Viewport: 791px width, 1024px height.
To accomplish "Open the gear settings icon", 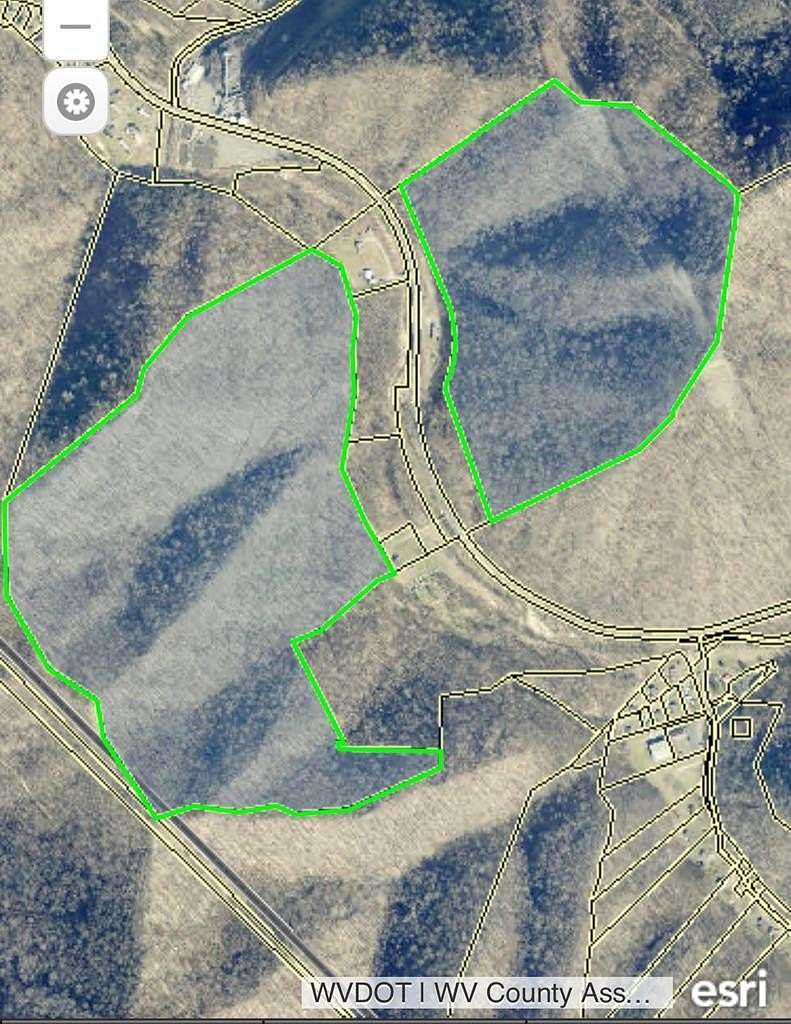I will [75, 101].
